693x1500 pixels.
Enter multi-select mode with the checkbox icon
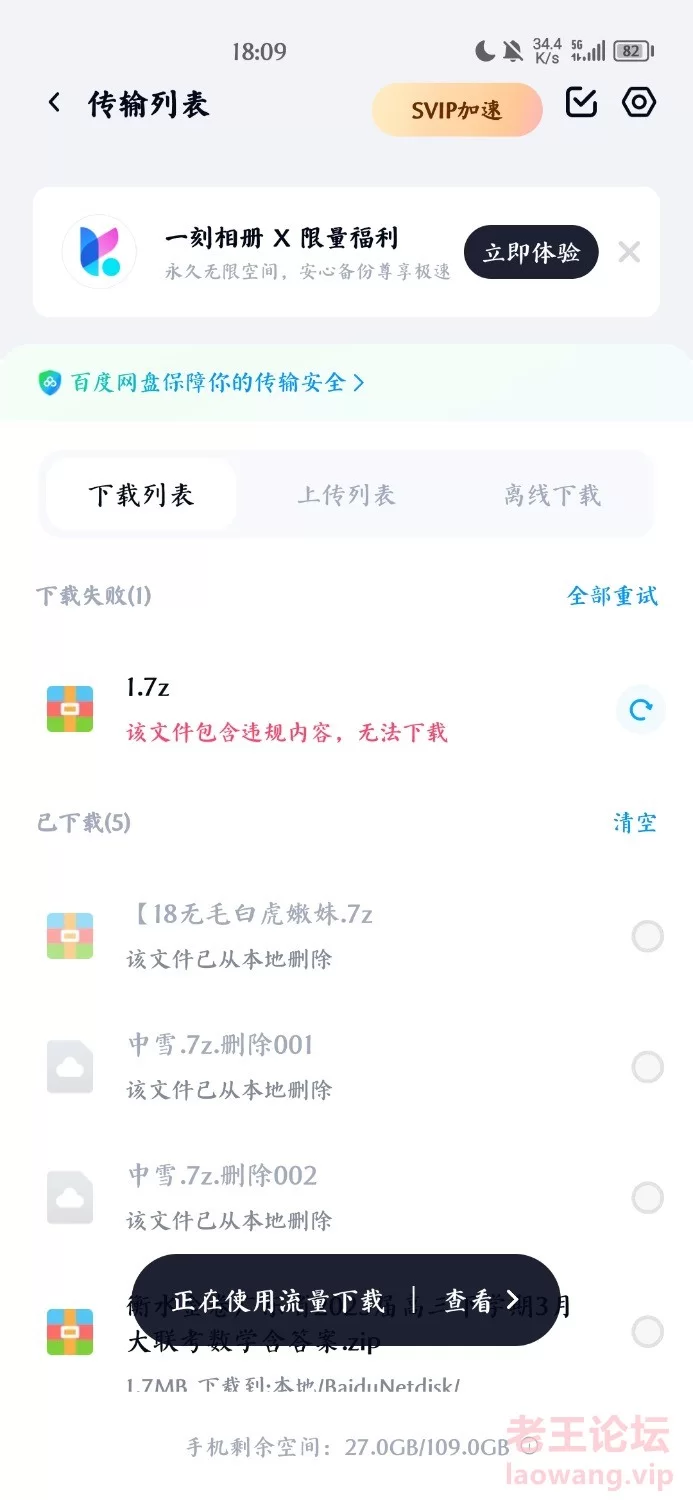click(x=581, y=102)
